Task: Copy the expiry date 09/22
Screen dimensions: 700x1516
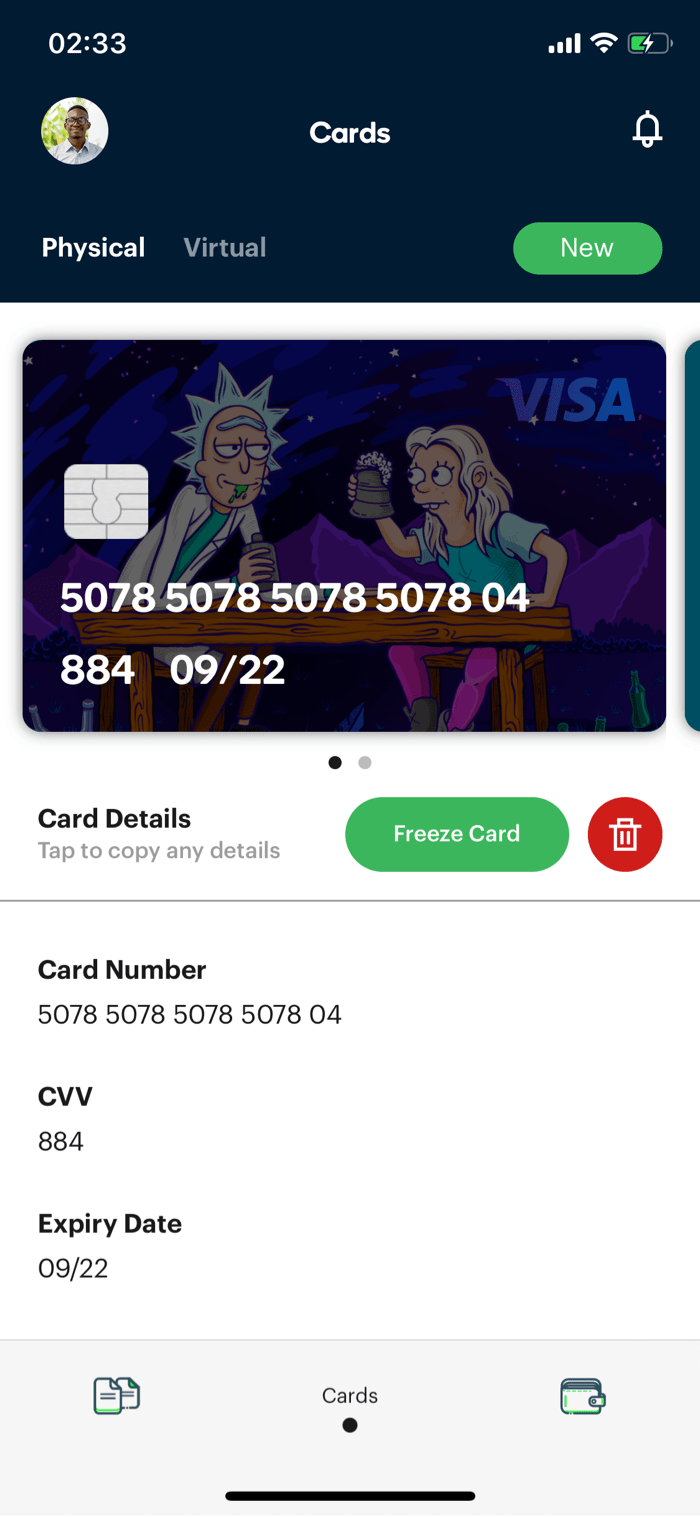Action: [x=73, y=1268]
